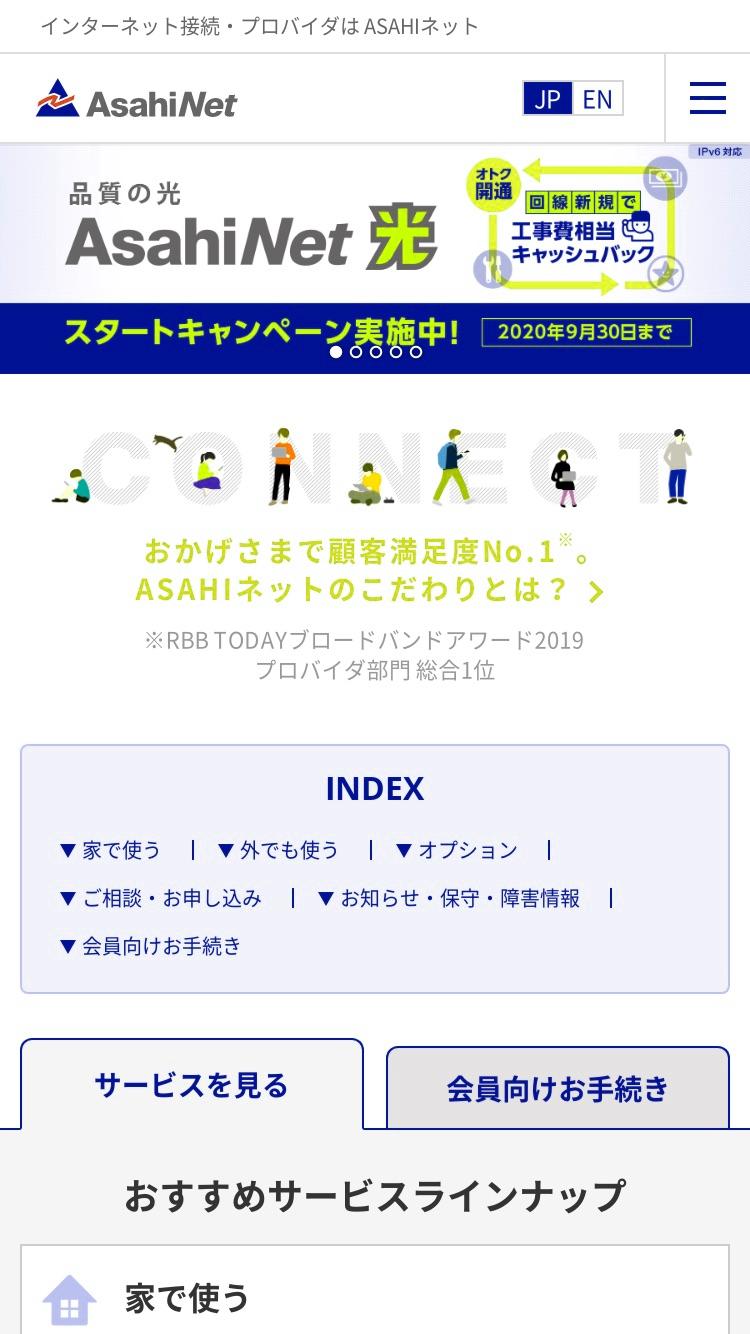Switch to the 会員向けお手続き tab

point(558,1088)
